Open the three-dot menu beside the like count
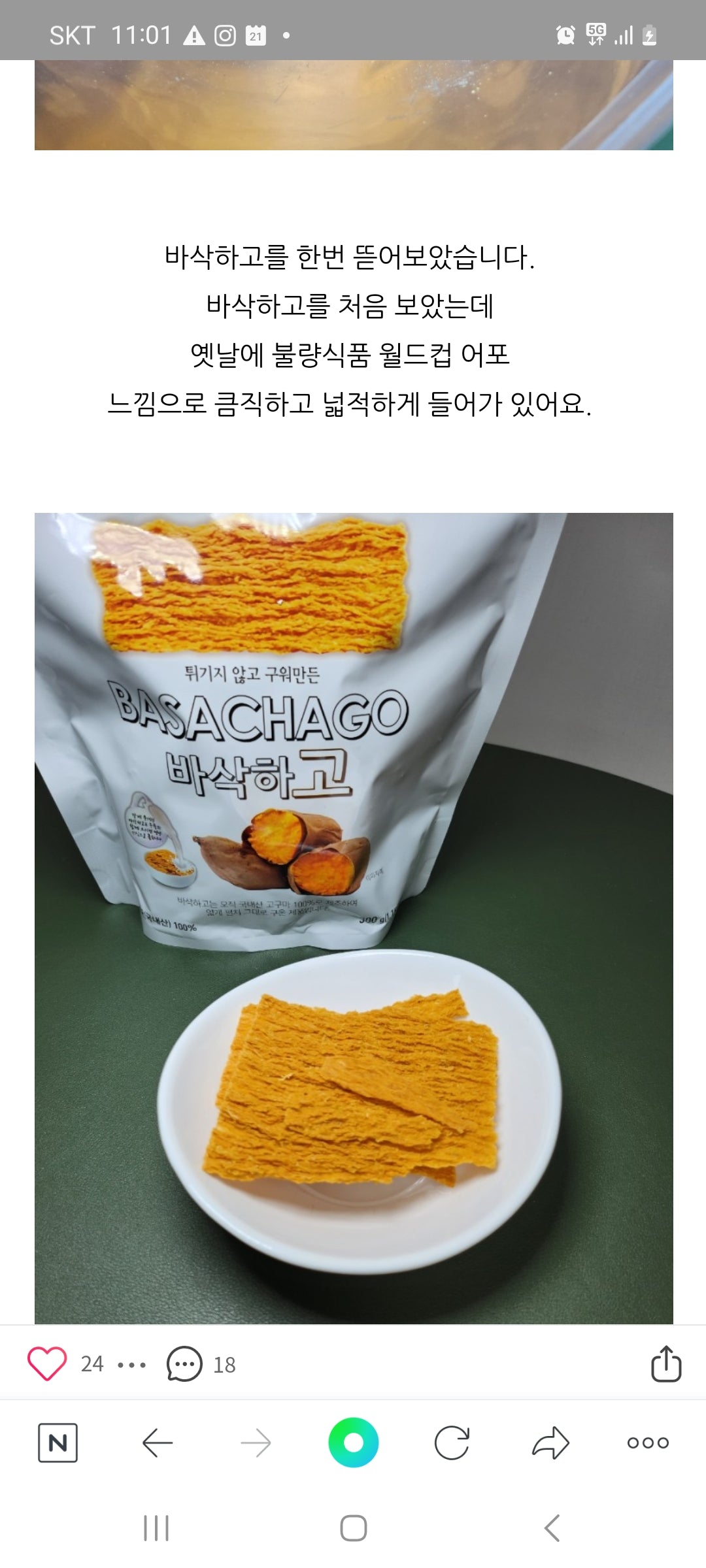Screen dimensions: 706x1568 pos(131,1365)
